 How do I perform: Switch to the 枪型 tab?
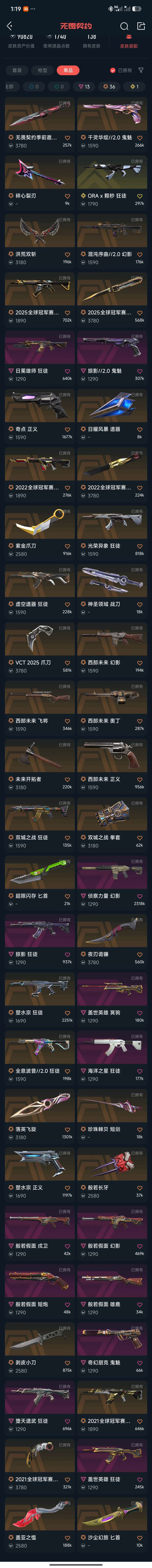tap(43, 70)
